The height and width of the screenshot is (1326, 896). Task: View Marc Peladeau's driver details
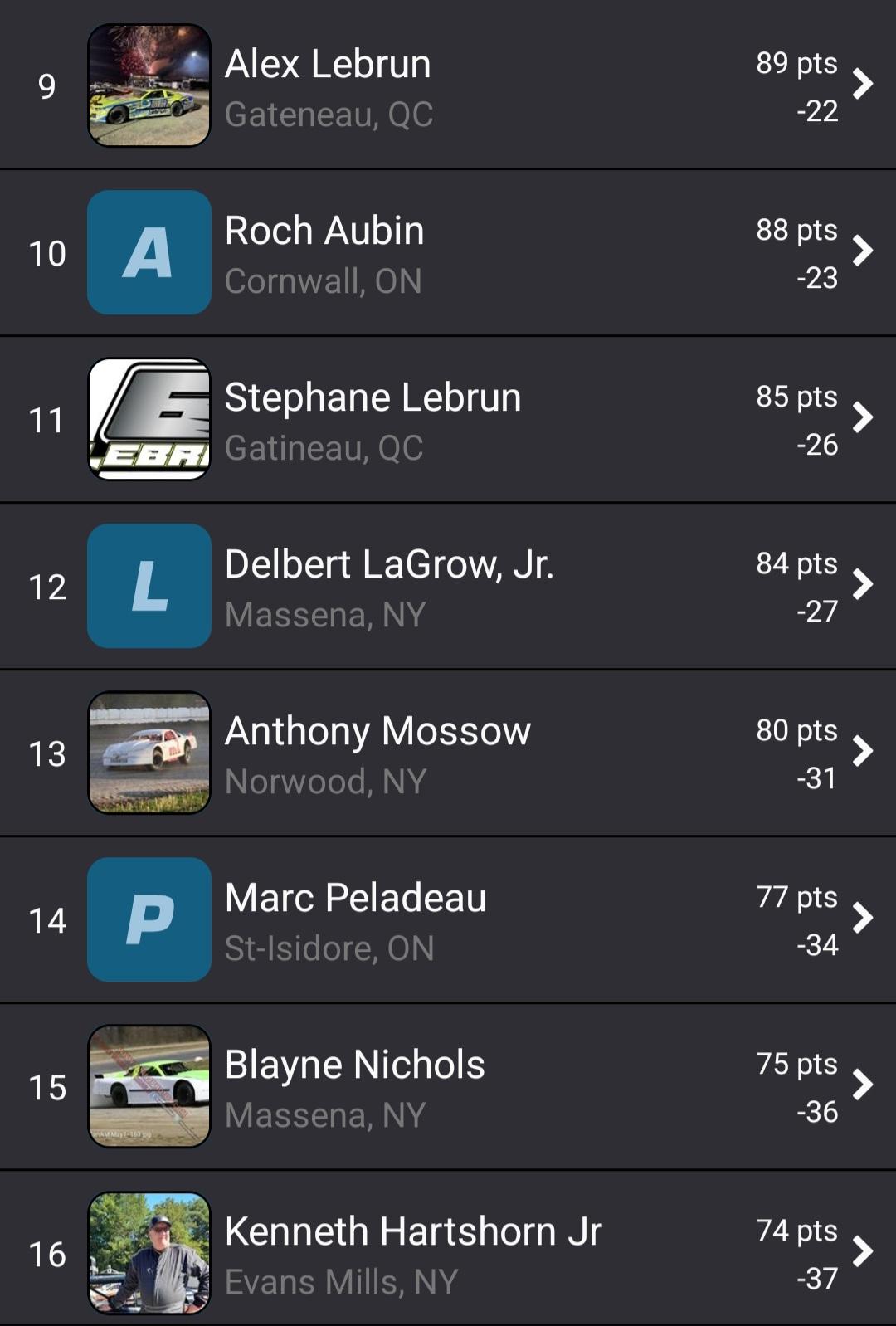coord(448,920)
